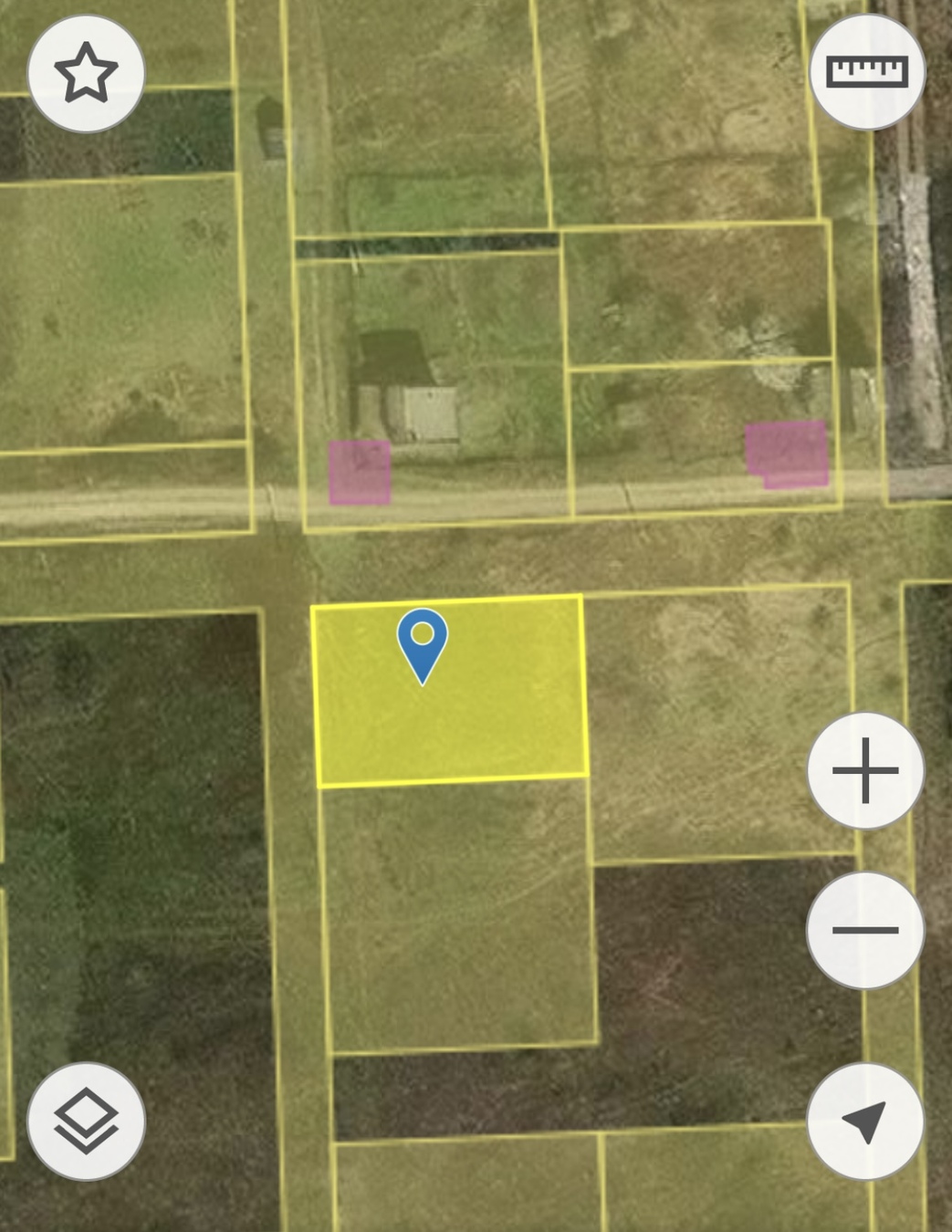The height and width of the screenshot is (1232, 952).
Task: Zoom in with the plus button
Action: pos(865,771)
